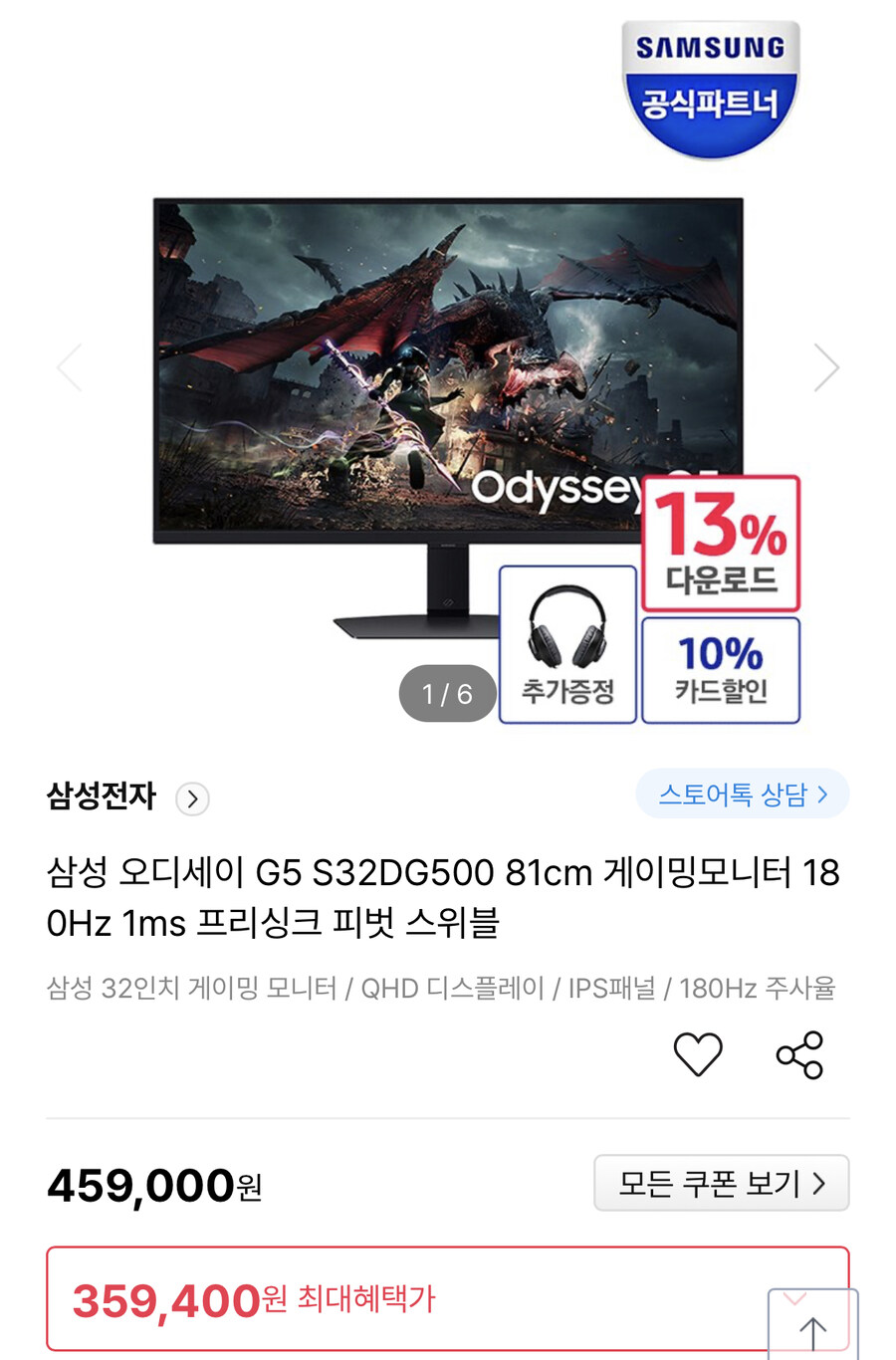Tap the heart icon to add wishlist
This screenshot has width=896, height=1360.
coord(700,1052)
